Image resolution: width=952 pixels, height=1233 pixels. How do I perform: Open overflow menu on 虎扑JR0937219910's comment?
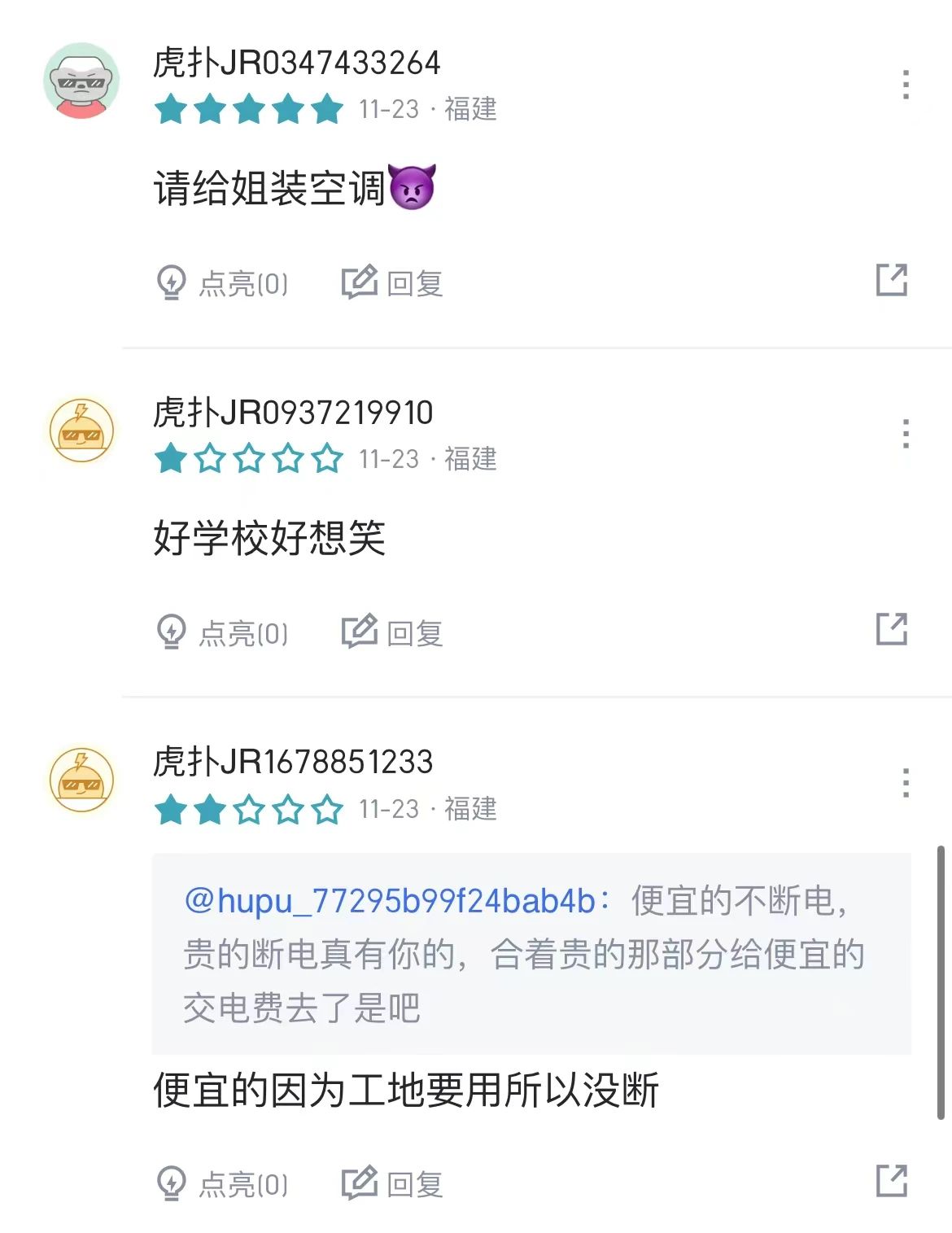905,434
